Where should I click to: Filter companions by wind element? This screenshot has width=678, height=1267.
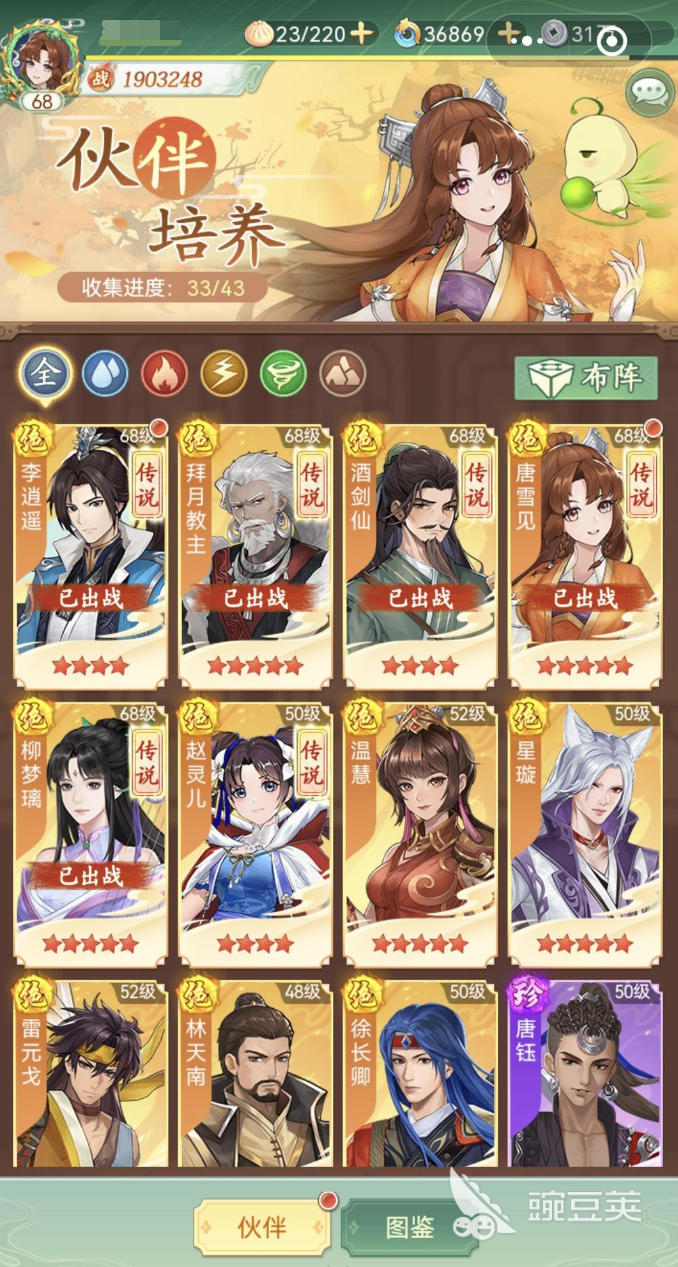pos(283,375)
